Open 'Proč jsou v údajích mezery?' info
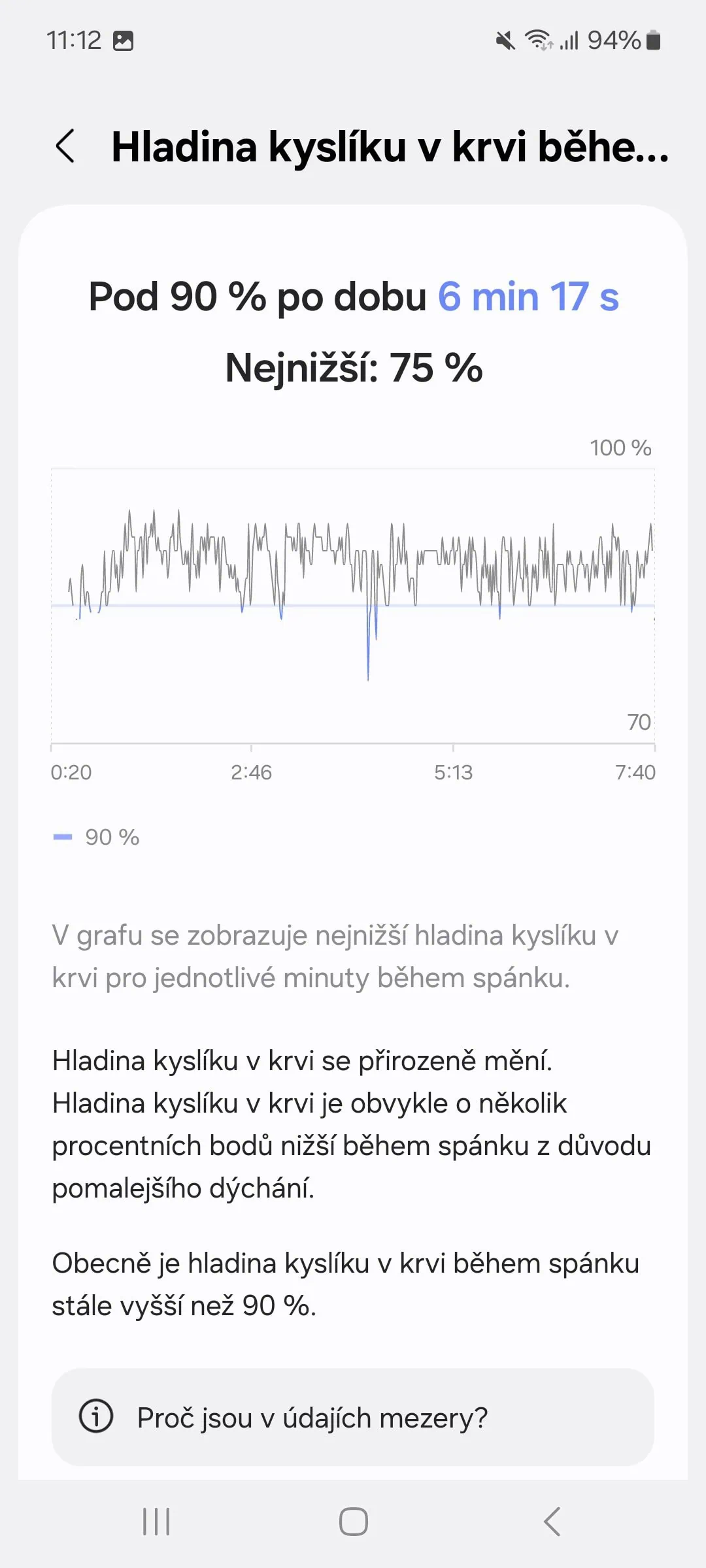The width and height of the screenshot is (706, 1568). pos(353,1418)
